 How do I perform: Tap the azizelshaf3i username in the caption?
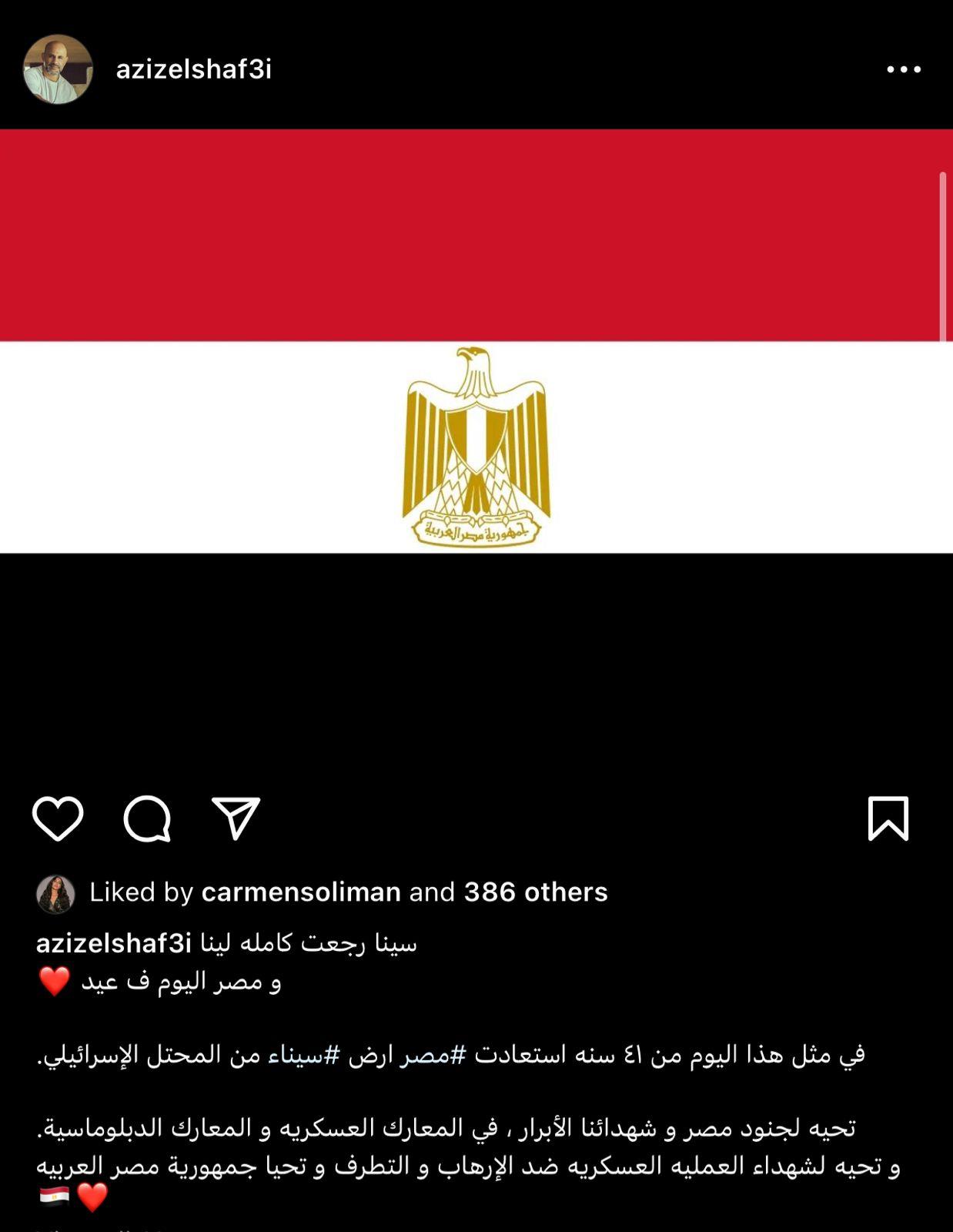pyautogui.click(x=113, y=943)
